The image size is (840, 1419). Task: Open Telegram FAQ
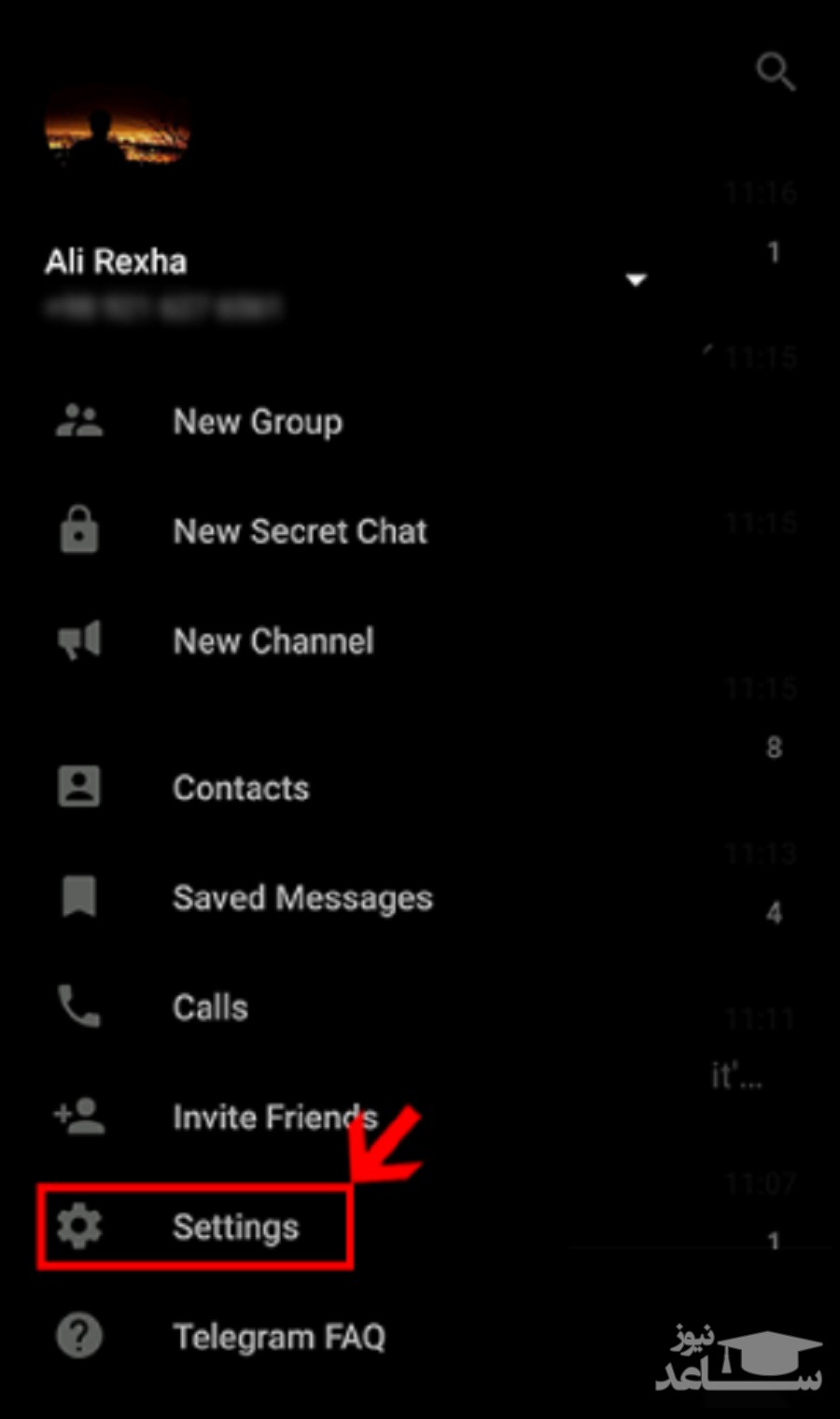(x=278, y=1337)
